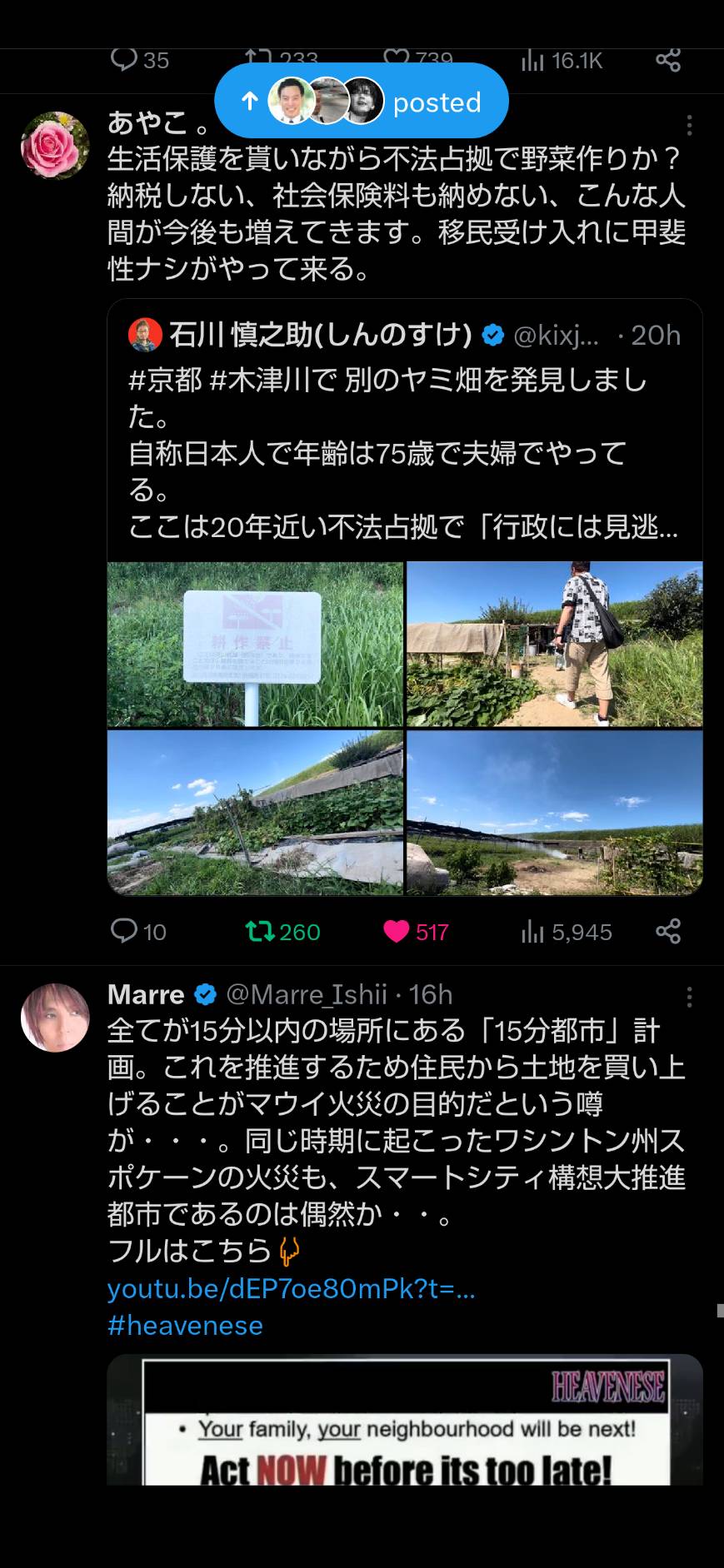The width and height of the screenshot is (724, 1568).
Task: Retweet the post showing 260 reposts
Action: pyautogui.click(x=283, y=931)
